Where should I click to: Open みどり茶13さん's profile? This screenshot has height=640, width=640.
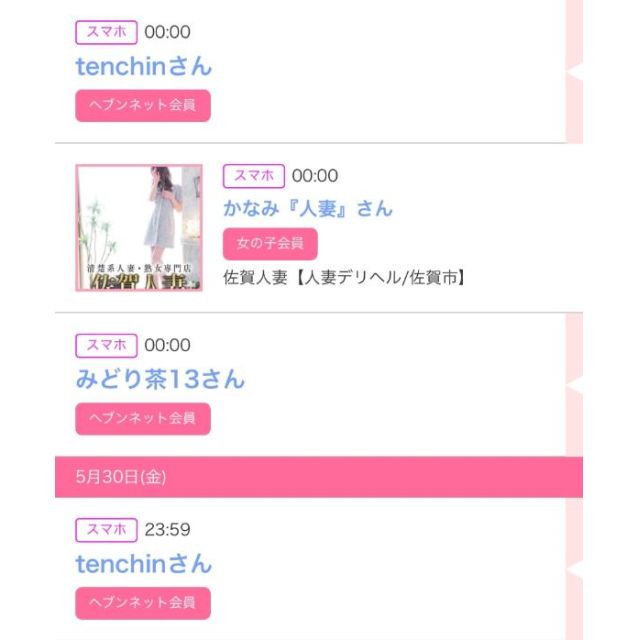click(x=160, y=380)
